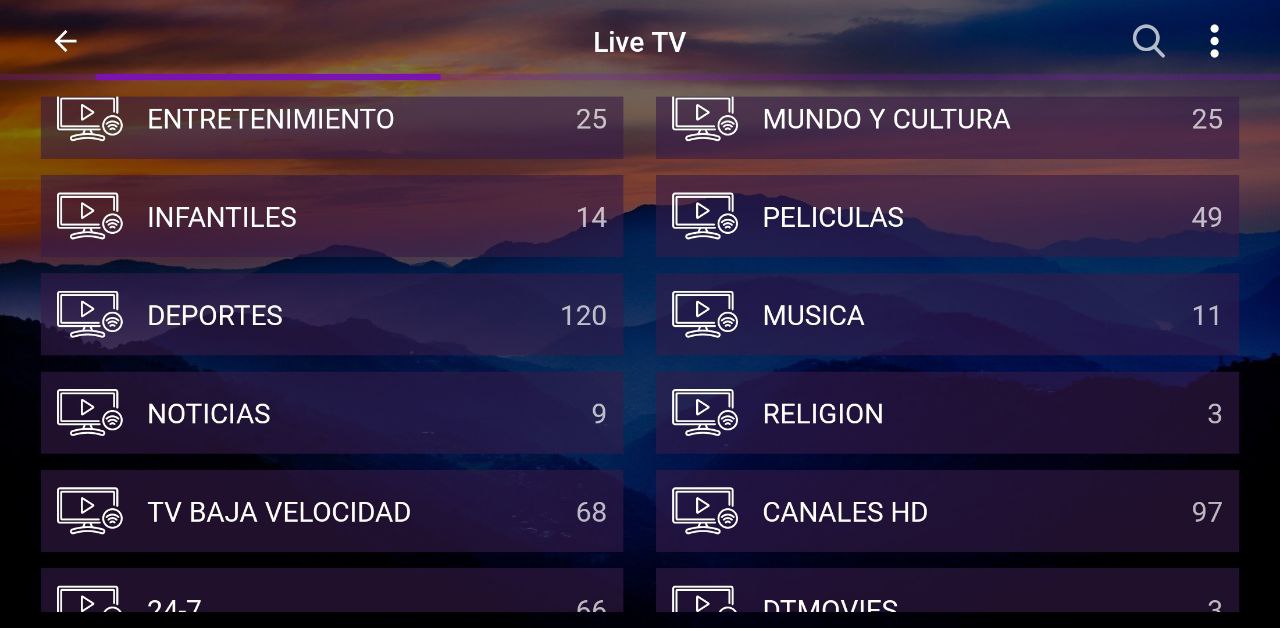Open the RELIGION category
Screen dimensions: 1280x628
[946, 413]
